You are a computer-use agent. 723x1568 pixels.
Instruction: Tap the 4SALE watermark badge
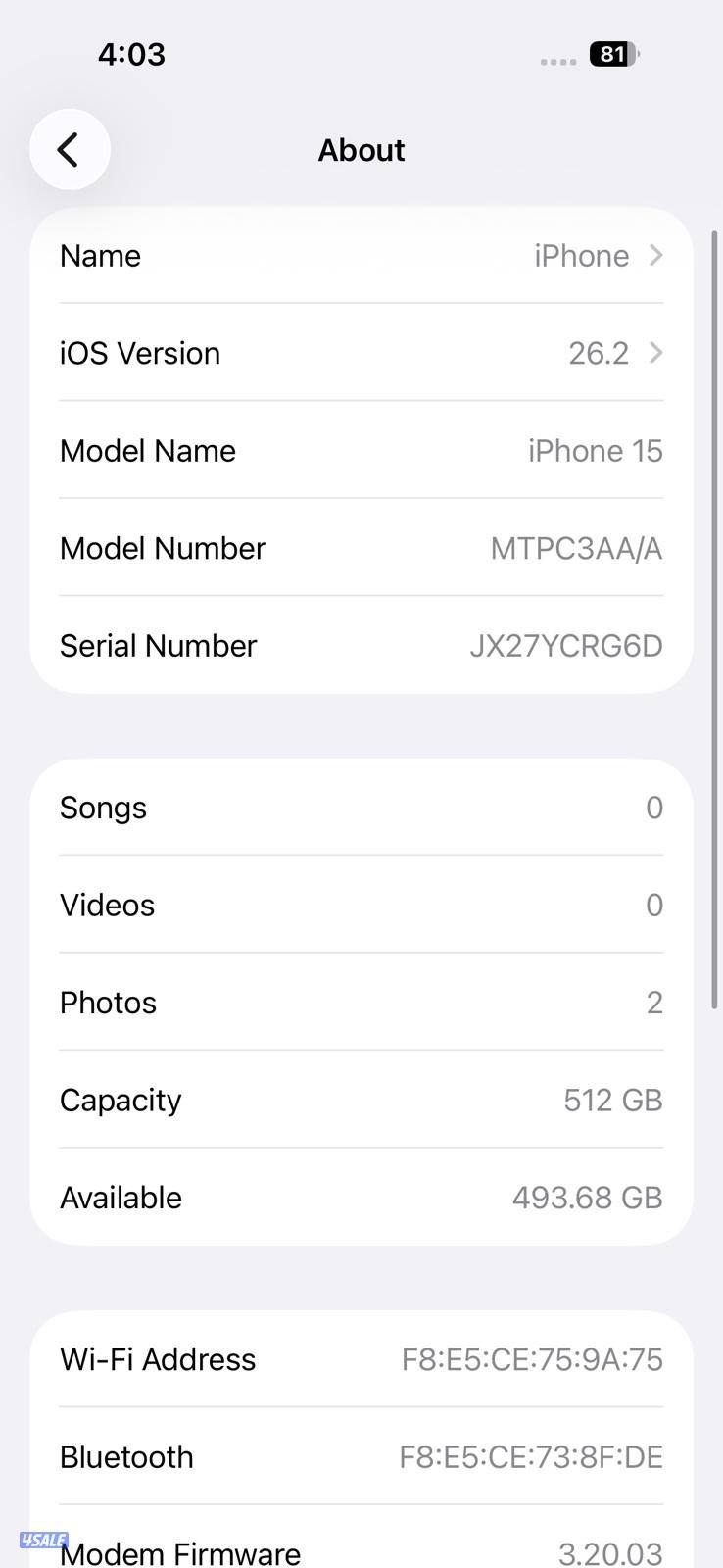[x=43, y=1540]
